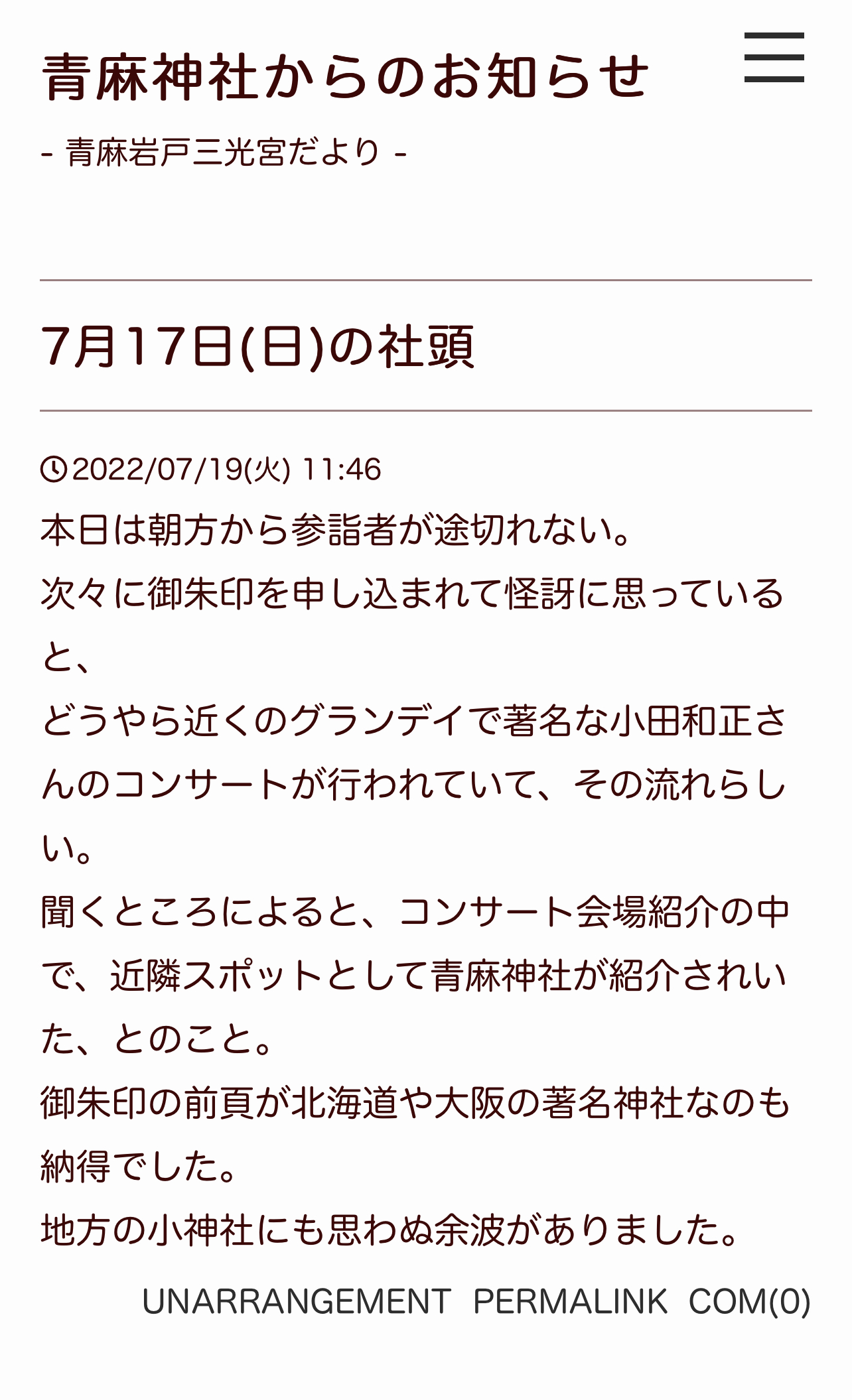Open the UNARRANGEMENT category link
Viewport: 852px width, 1400px height.
point(297,1301)
